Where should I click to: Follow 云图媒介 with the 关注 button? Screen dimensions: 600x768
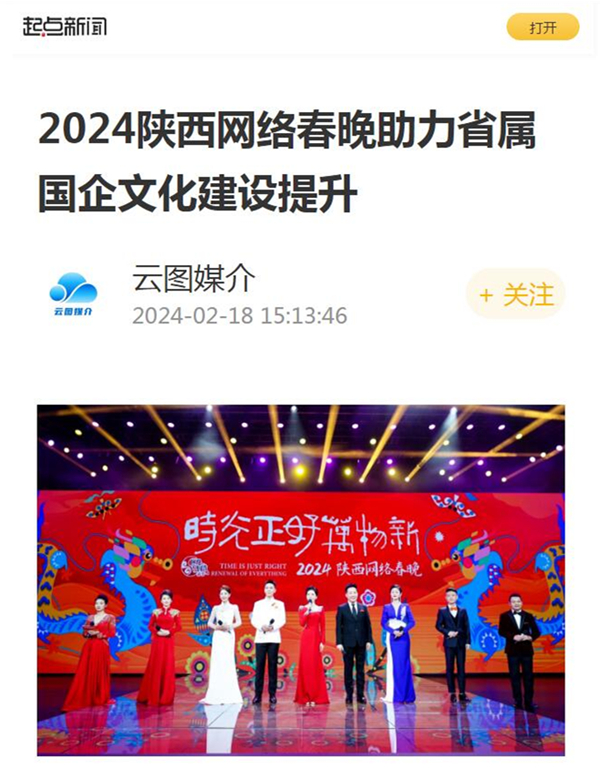coord(516,294)
